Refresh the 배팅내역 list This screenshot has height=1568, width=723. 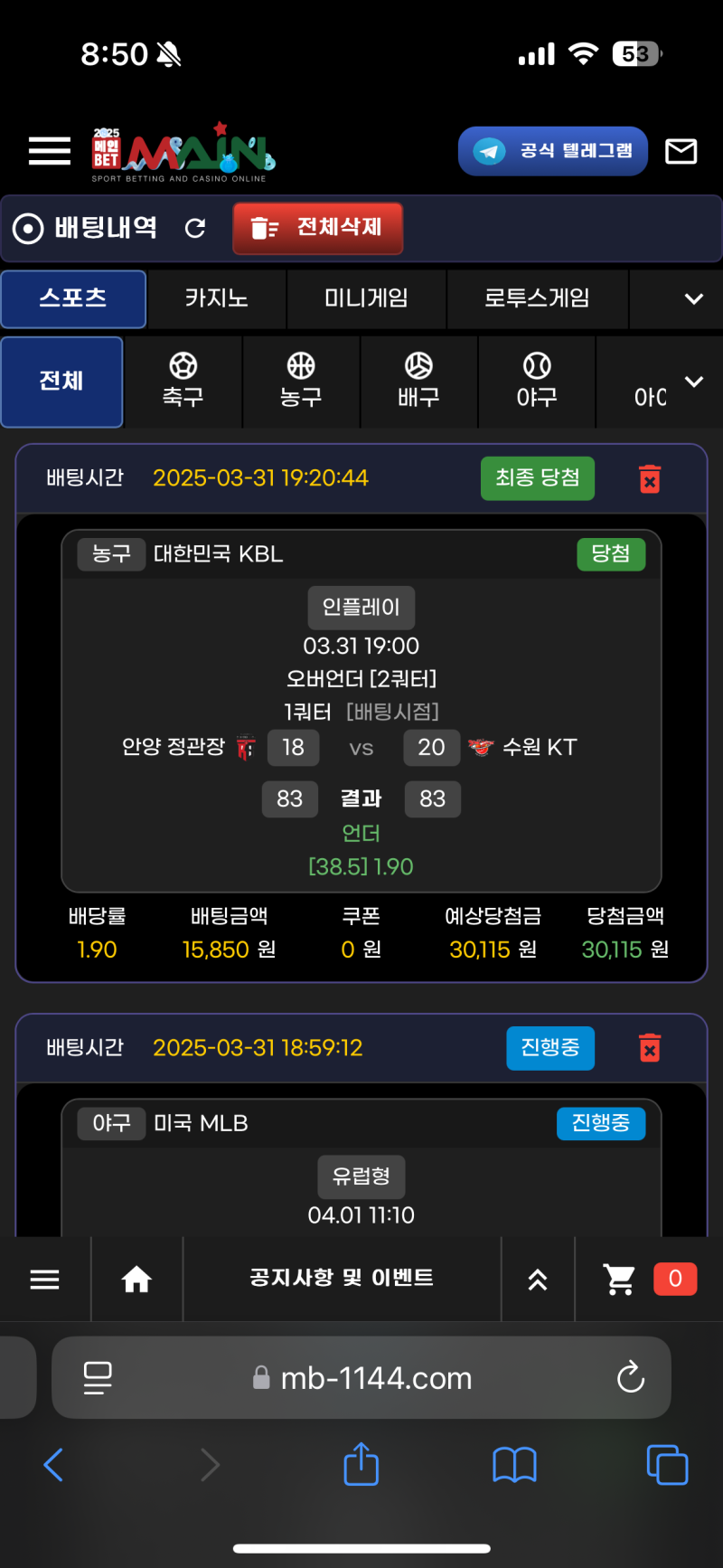[x=195, y=228]
